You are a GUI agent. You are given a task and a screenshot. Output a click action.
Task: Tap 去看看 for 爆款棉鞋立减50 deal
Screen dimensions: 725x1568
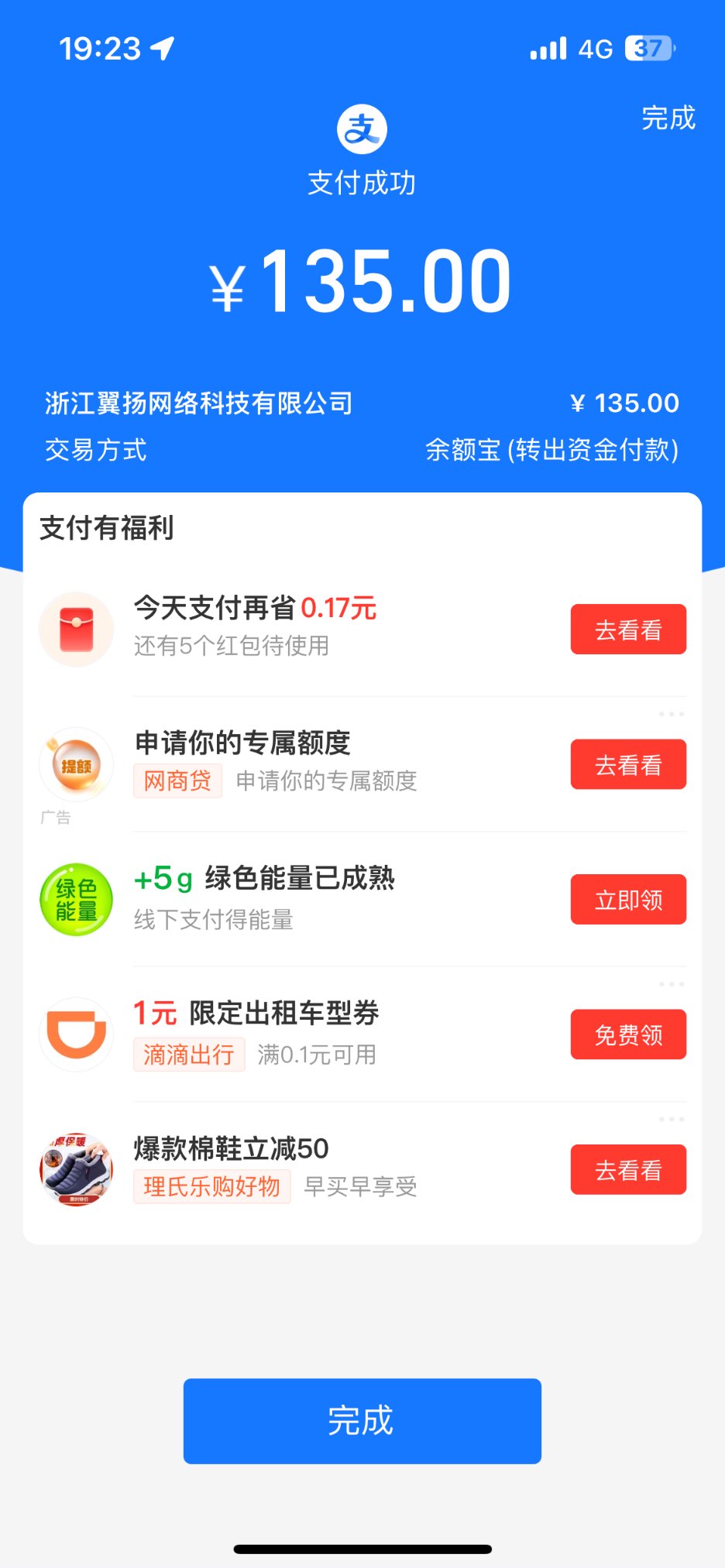point(628,1170)
